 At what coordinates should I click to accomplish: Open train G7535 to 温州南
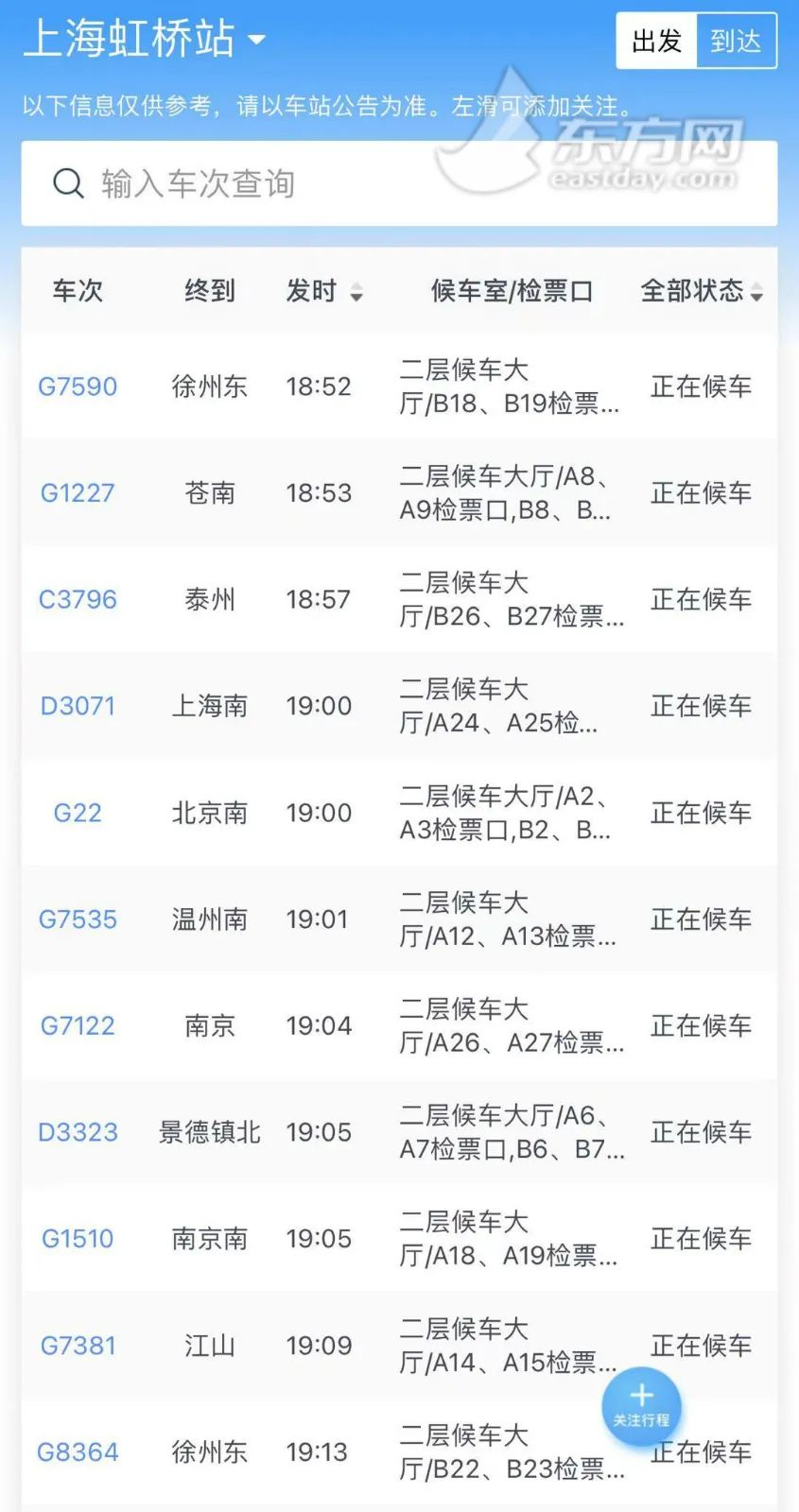tap(78, 919)
